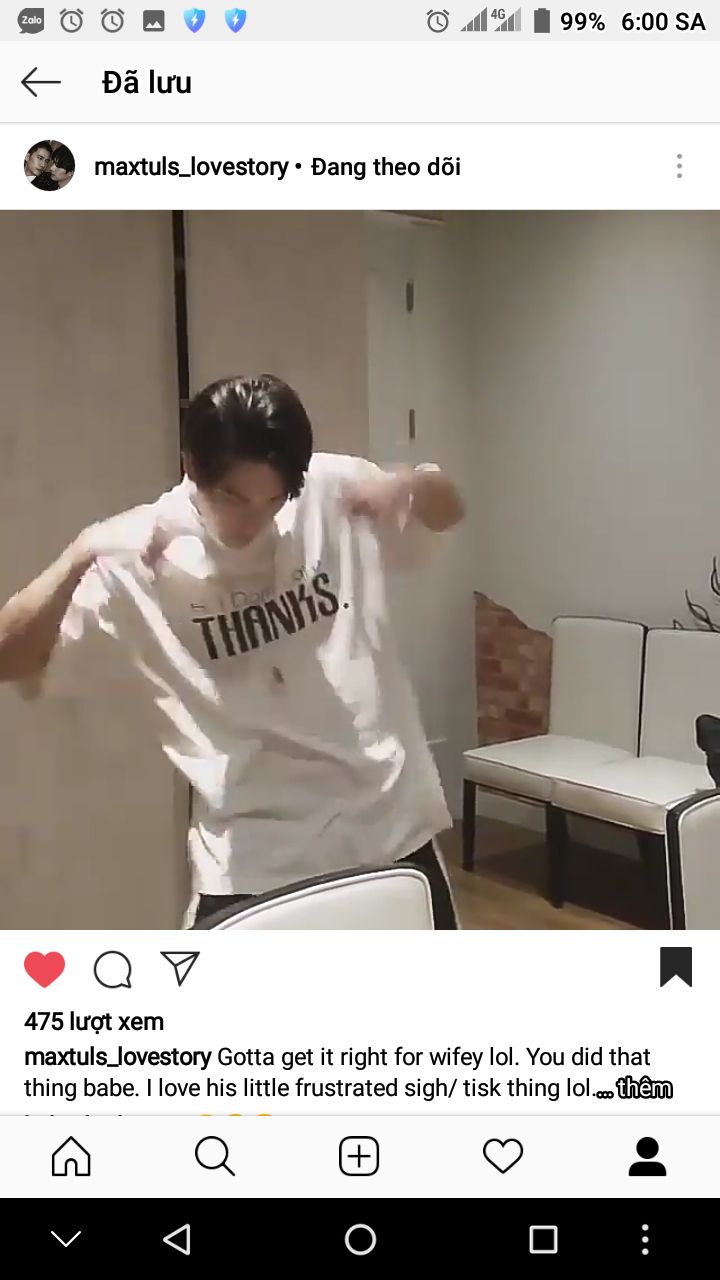720x1280 pixels.
Task: Open comments with the speech bubble icon
Action: click(x=112, y=969)
